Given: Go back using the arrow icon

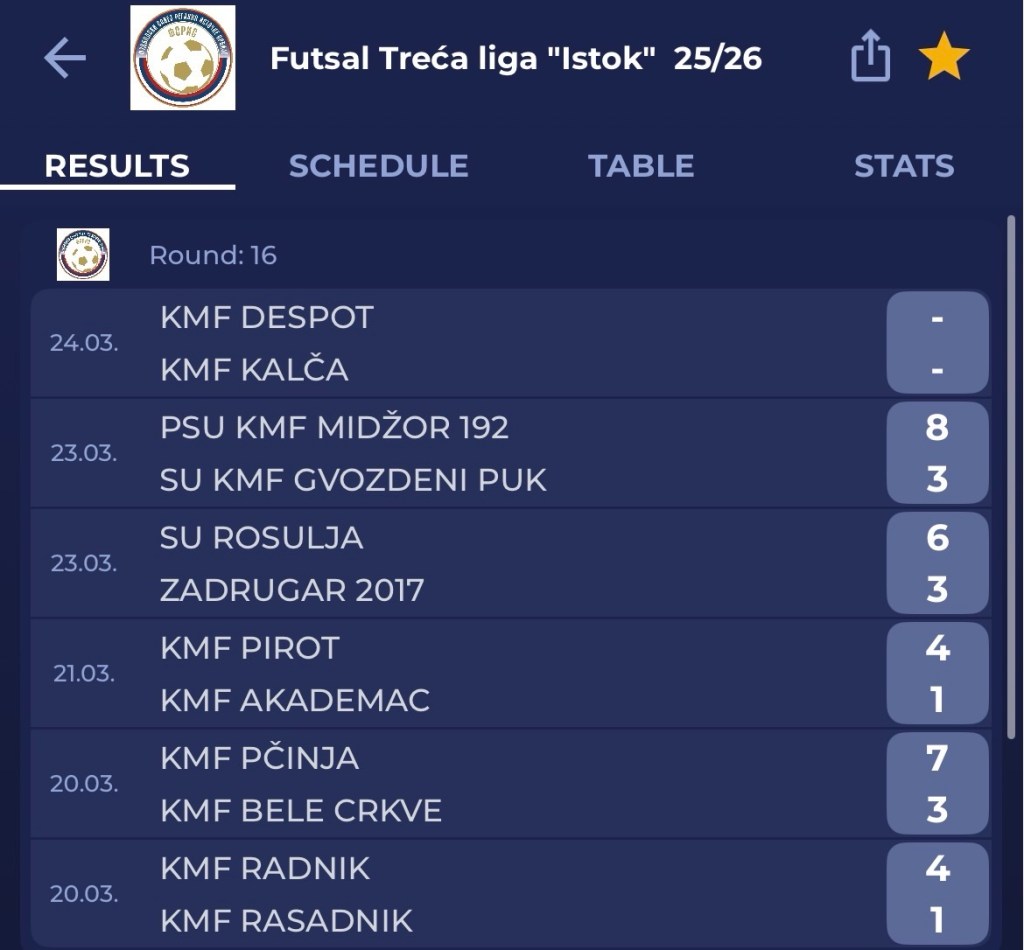Looking at the screenshot, I should (x=65, y=59).
